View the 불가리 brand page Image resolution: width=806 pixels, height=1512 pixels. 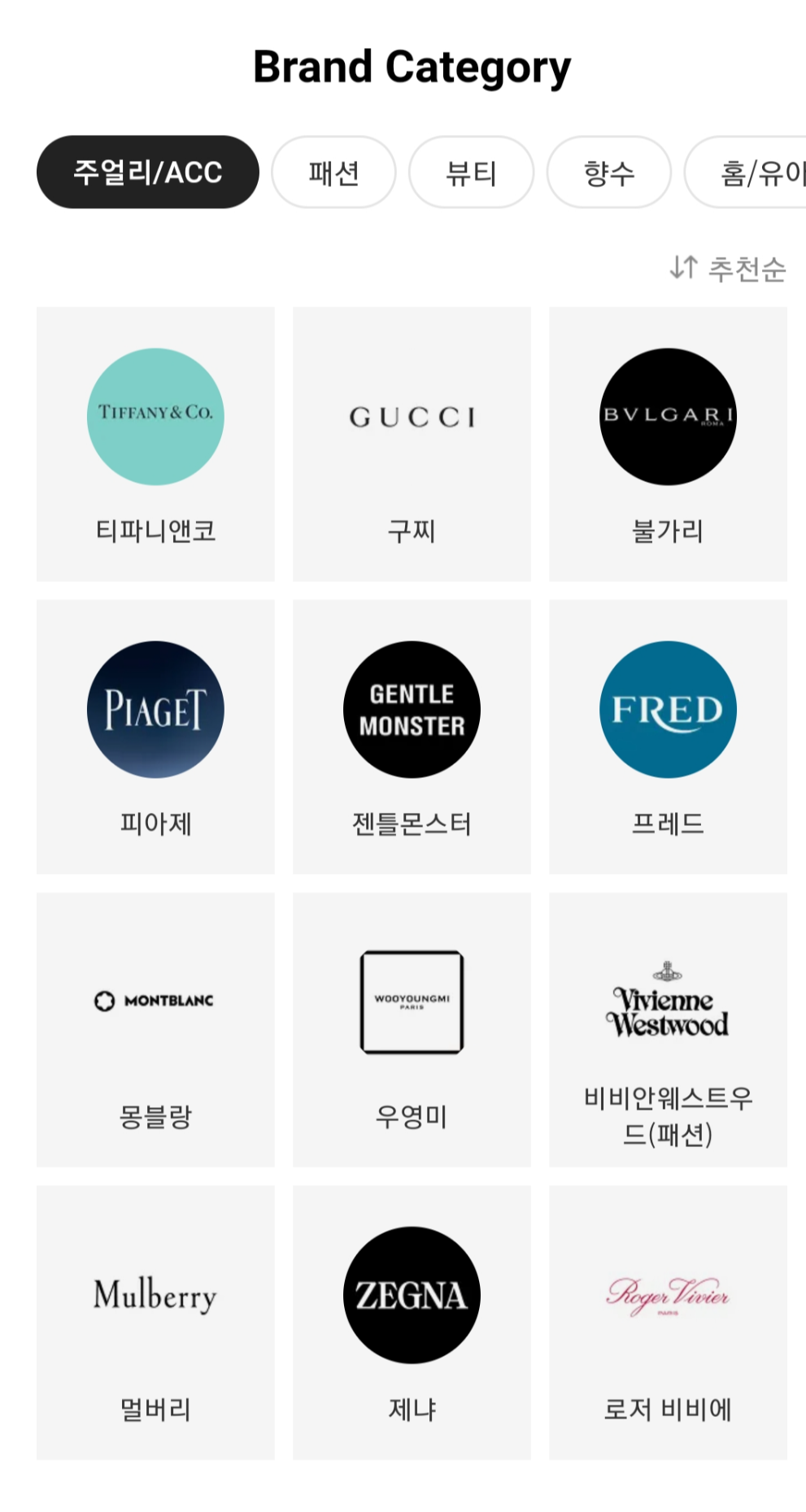(668, 444)
